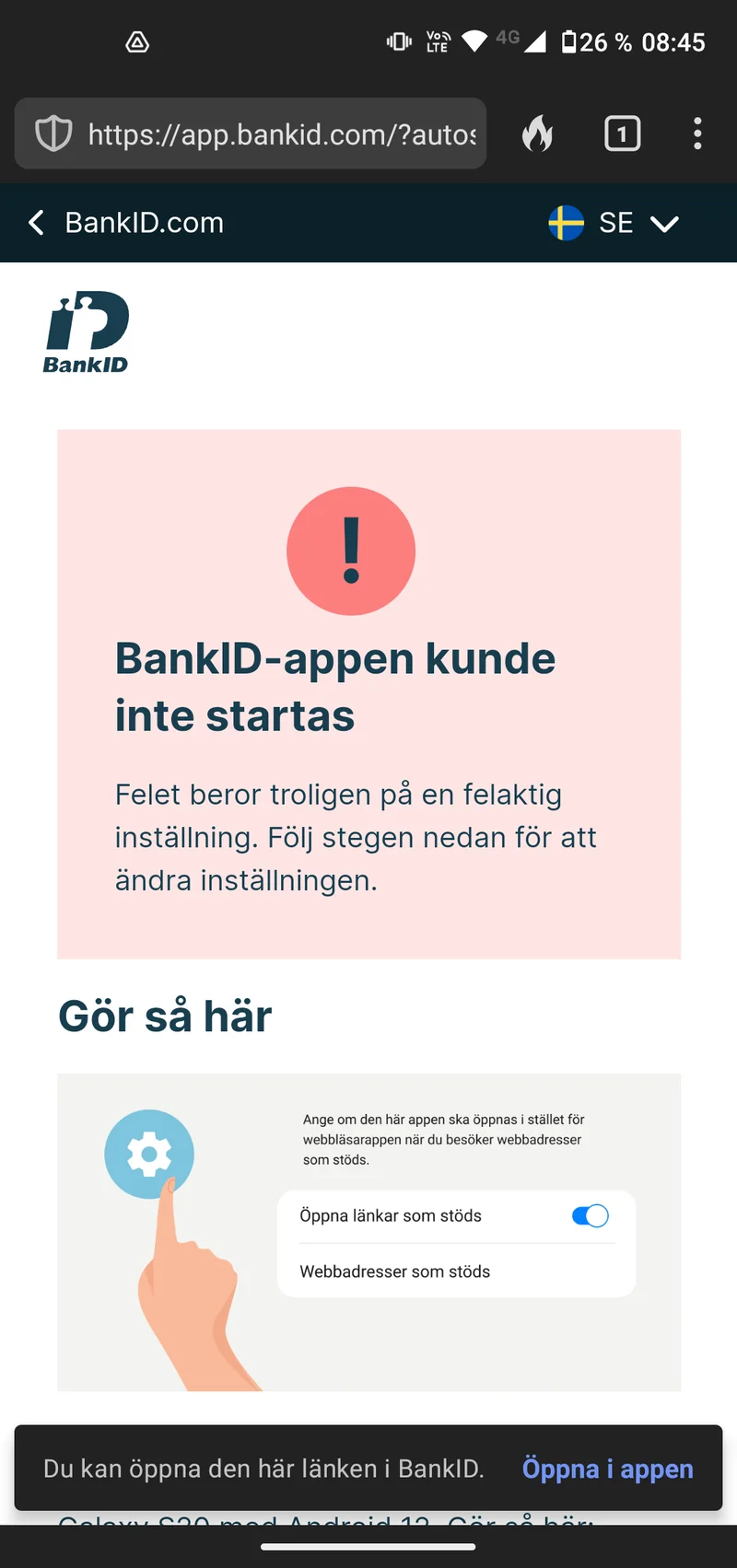Open the browser tab switcher
This screenshot has width=737, height=1568.
[x=622, y=134]
